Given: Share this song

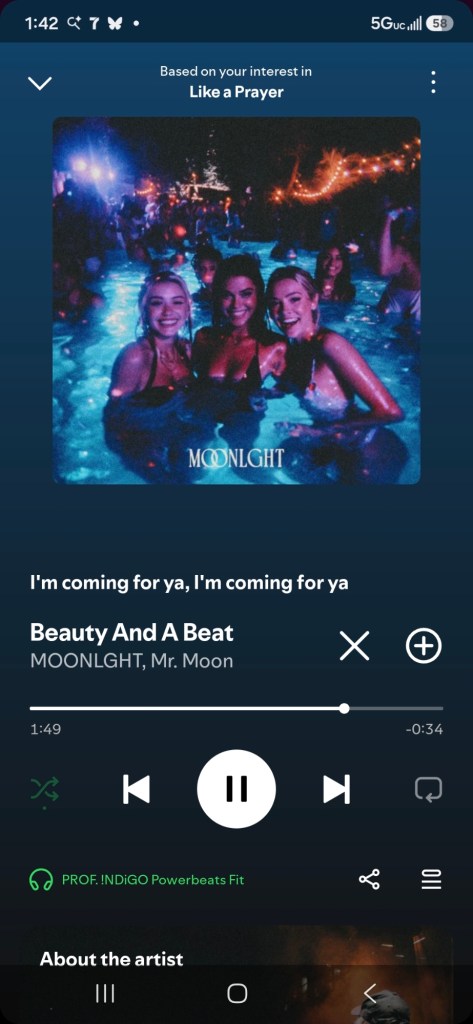Looking at the screenshot, I should pos(369,880).
